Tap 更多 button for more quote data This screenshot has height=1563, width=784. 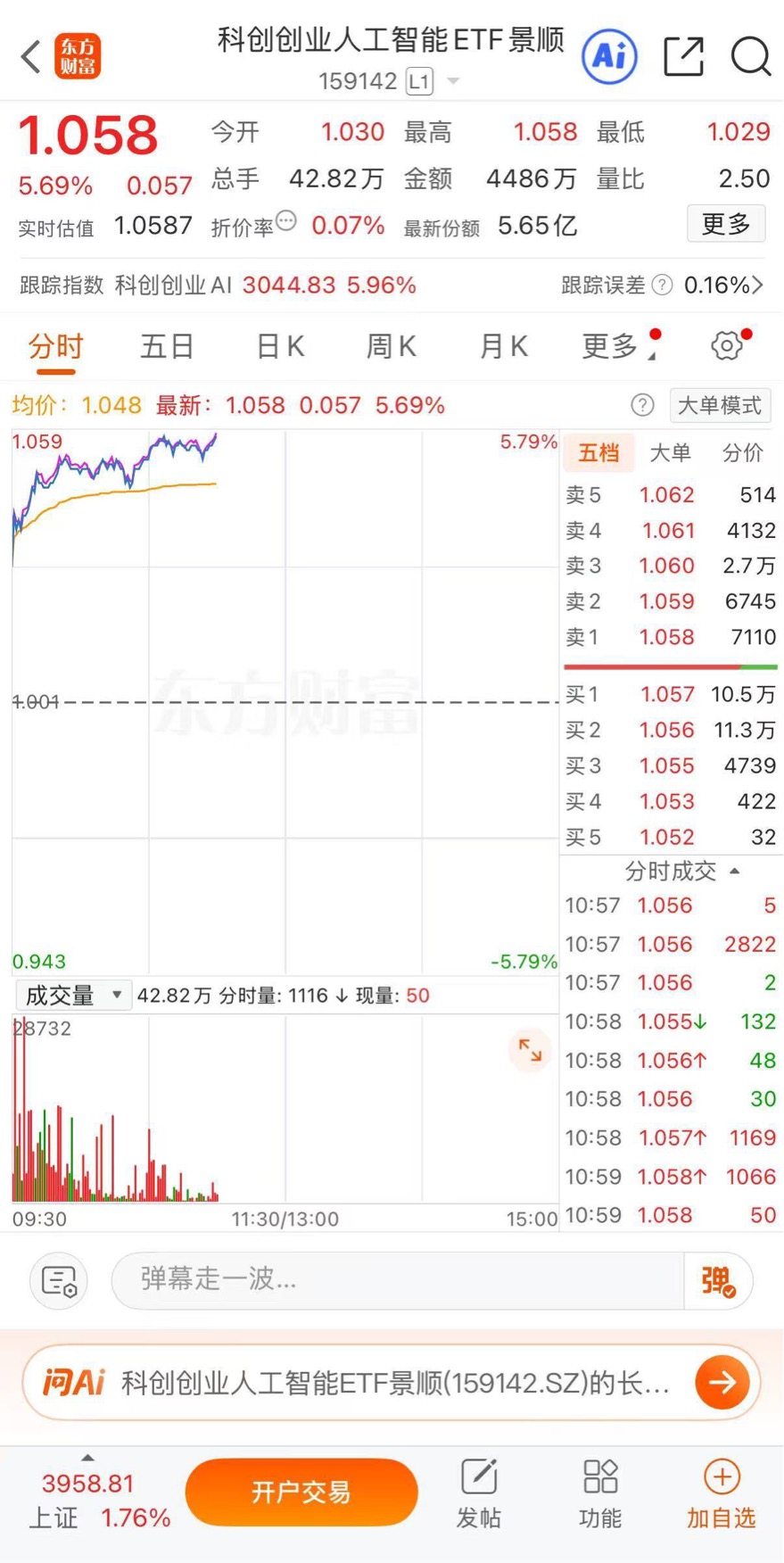point(726,224)
